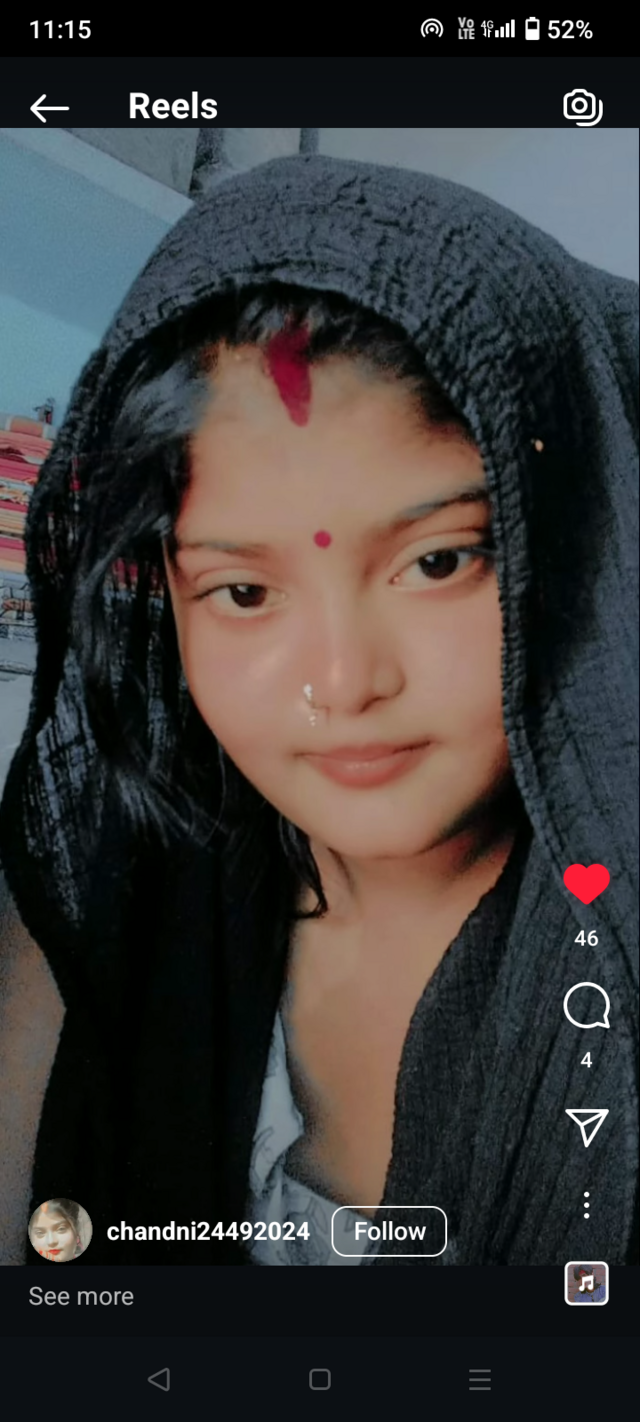Open chandni24492024's profile picture
The width and height of the screenshot is (640, 1422).
(x=60, y=1231)
